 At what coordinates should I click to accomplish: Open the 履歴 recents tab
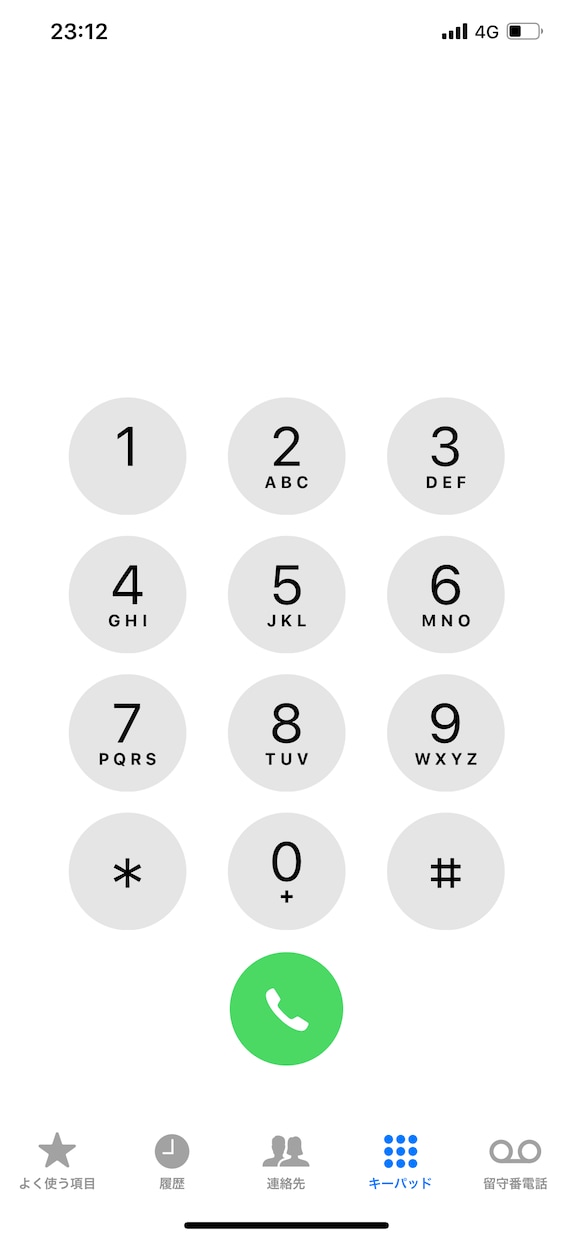(x=171, y=1162)
